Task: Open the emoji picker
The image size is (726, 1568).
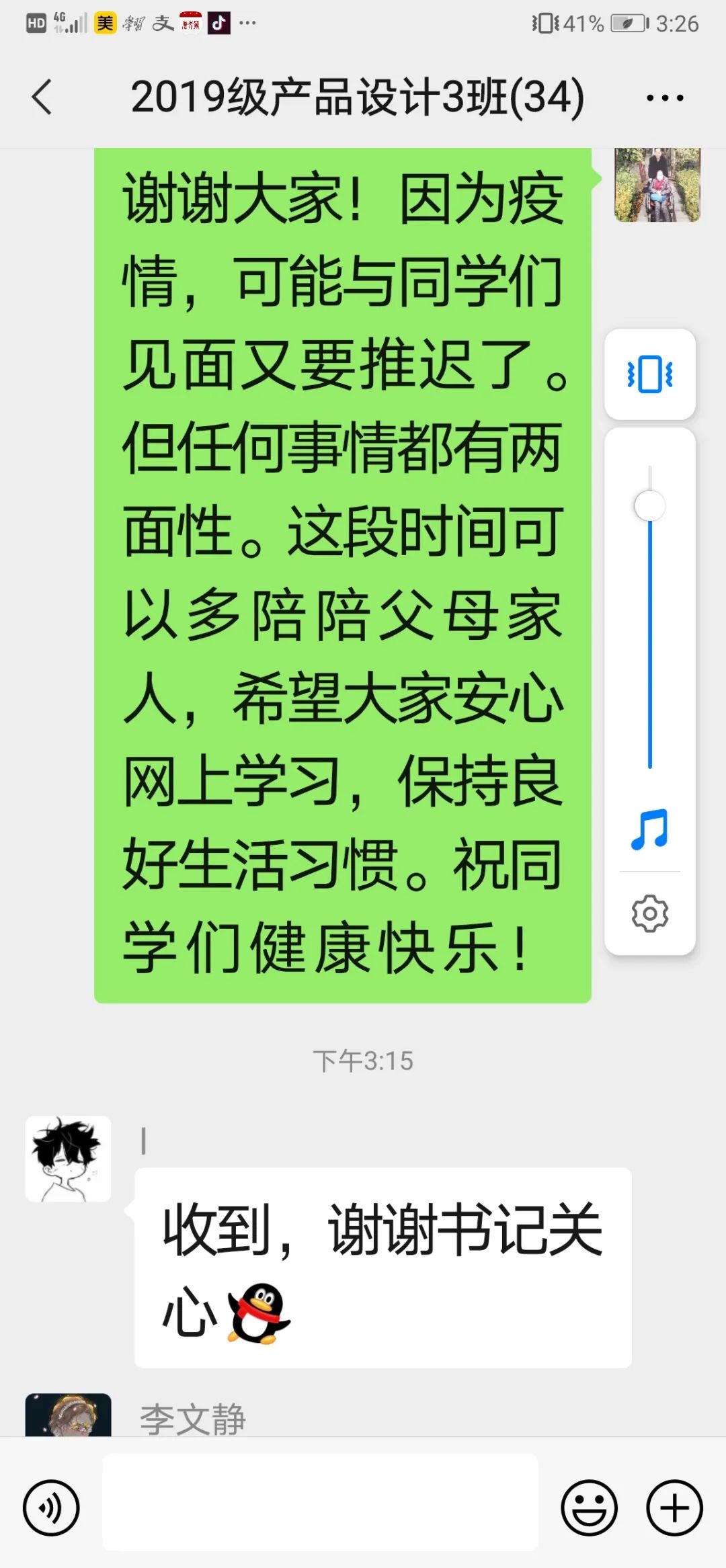Action: [x=589, y=1508]
